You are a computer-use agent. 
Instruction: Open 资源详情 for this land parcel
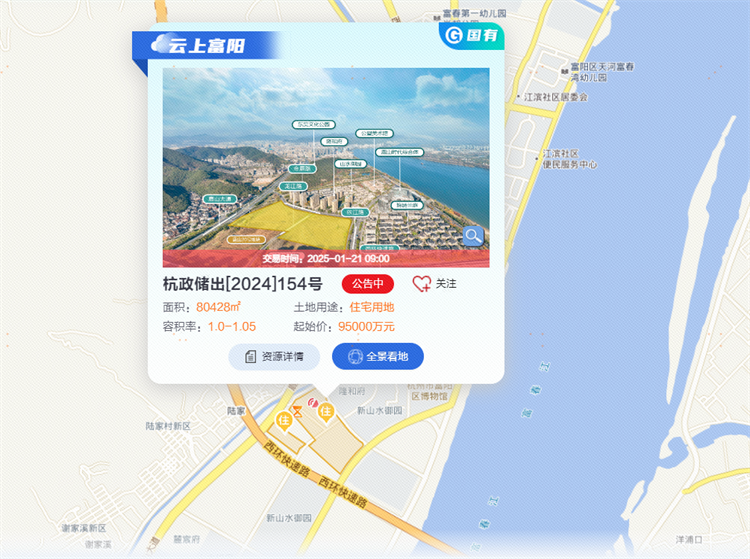274,357
